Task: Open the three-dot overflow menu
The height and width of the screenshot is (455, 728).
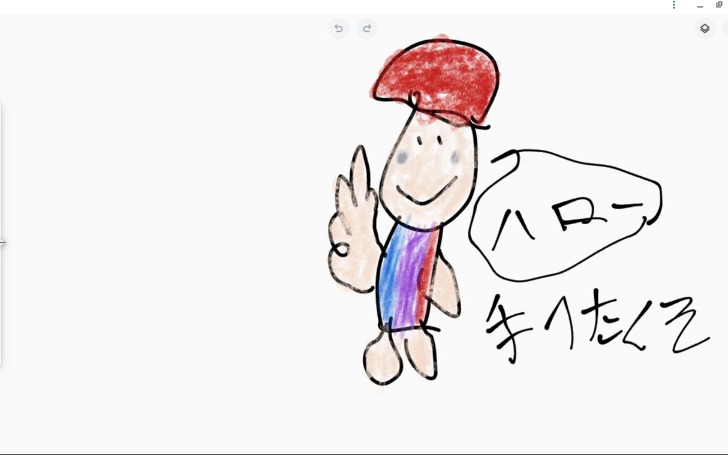Action: coord(674,5)
